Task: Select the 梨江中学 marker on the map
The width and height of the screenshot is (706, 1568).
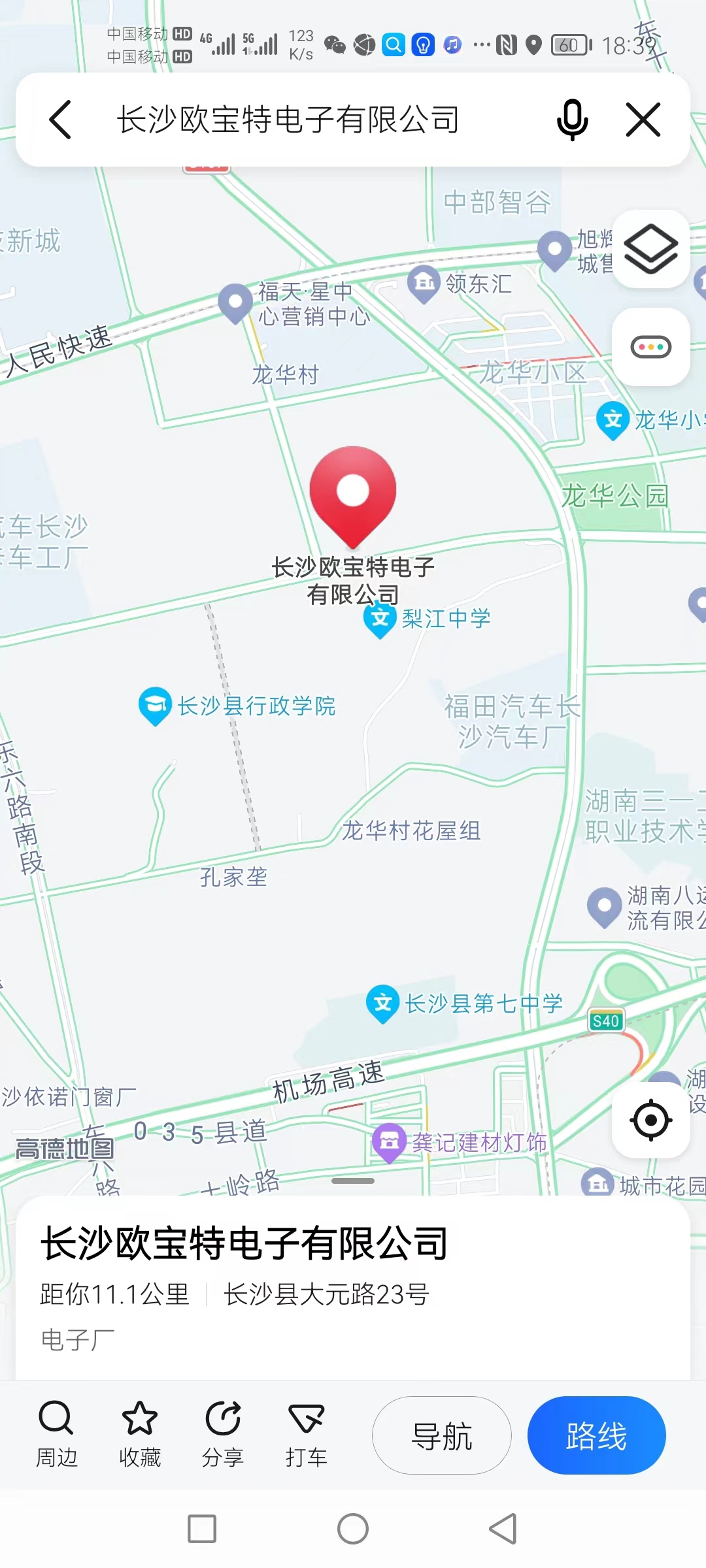Action: tap(380, 619)
